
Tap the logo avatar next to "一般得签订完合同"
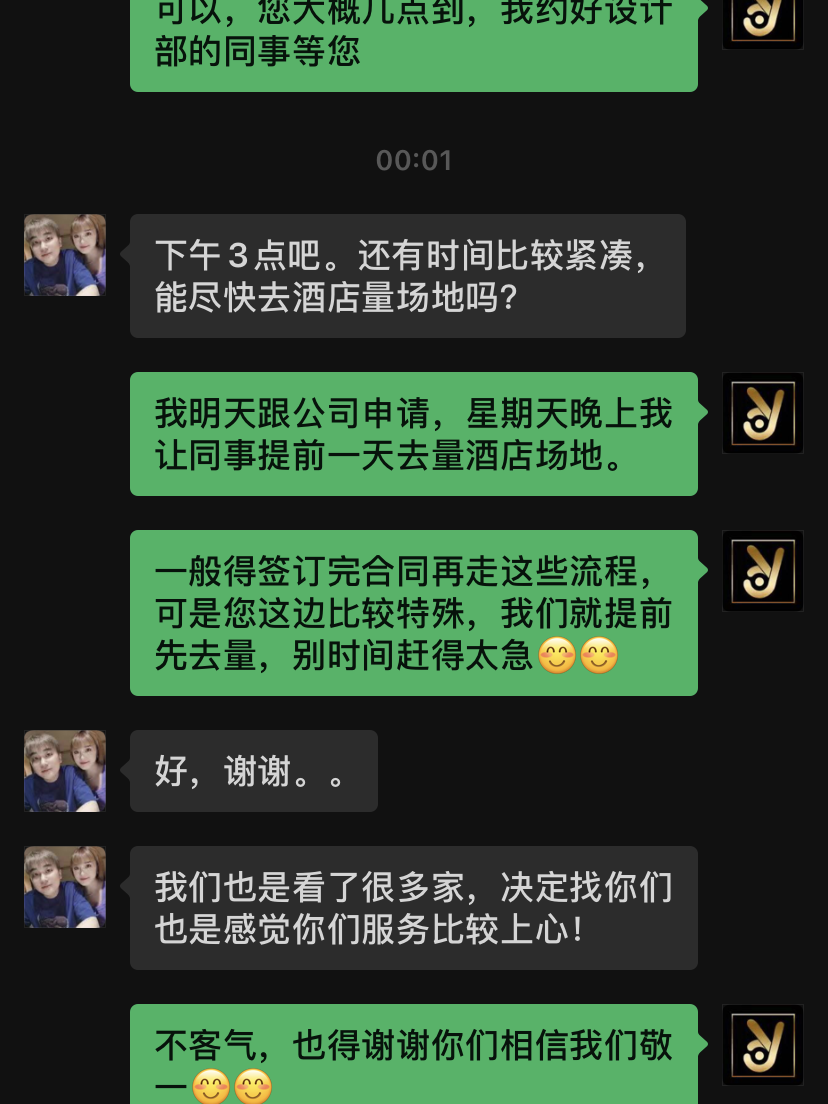[763, 571]
